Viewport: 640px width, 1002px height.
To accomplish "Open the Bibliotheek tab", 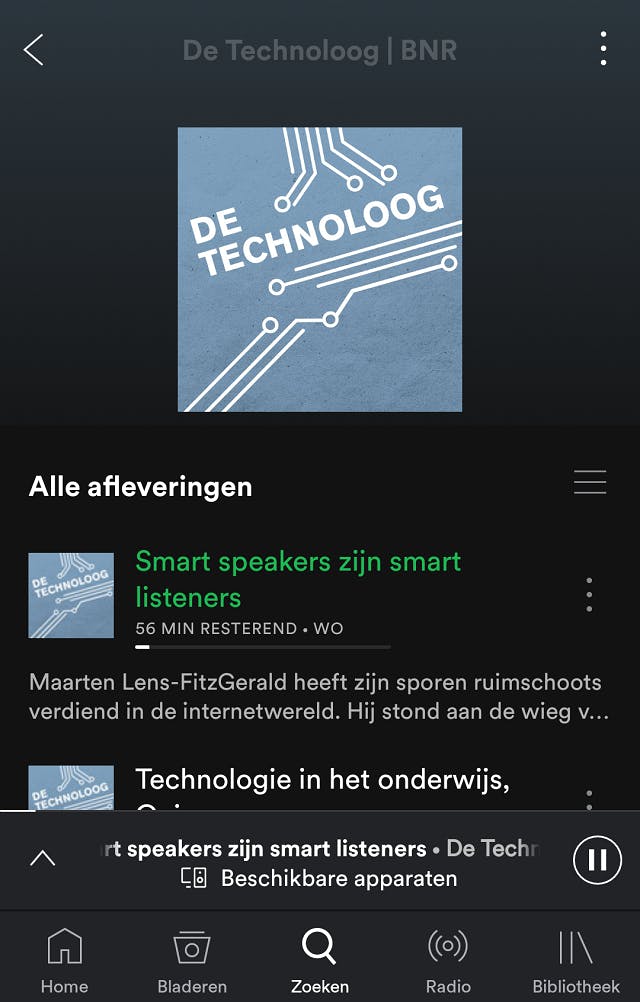I will click(x=576, y=960).
